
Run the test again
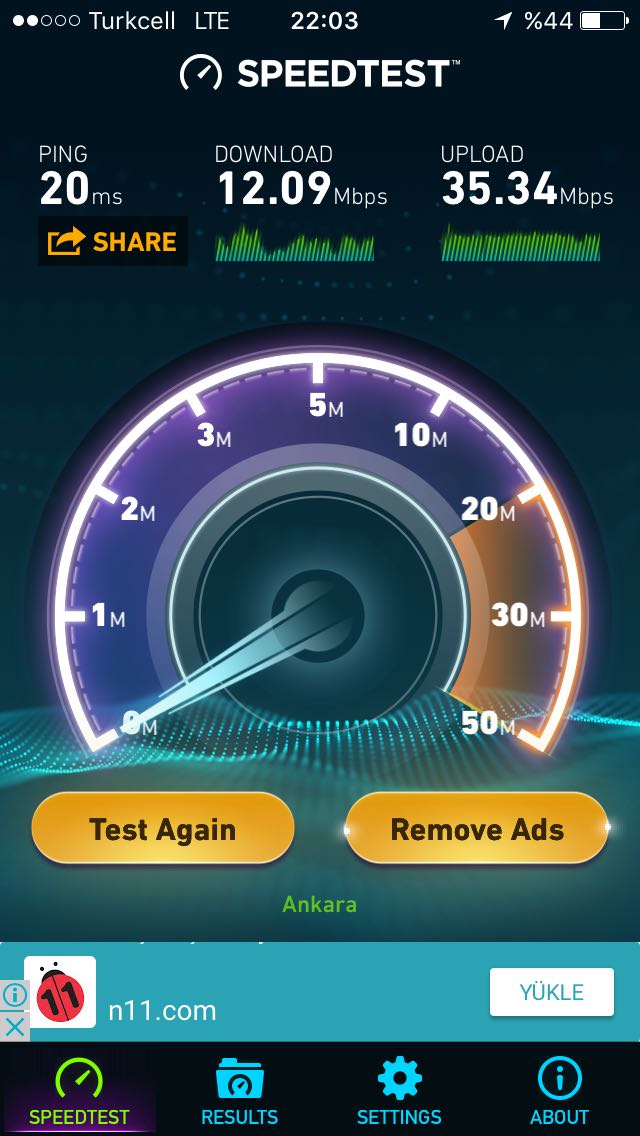[162, 828]
